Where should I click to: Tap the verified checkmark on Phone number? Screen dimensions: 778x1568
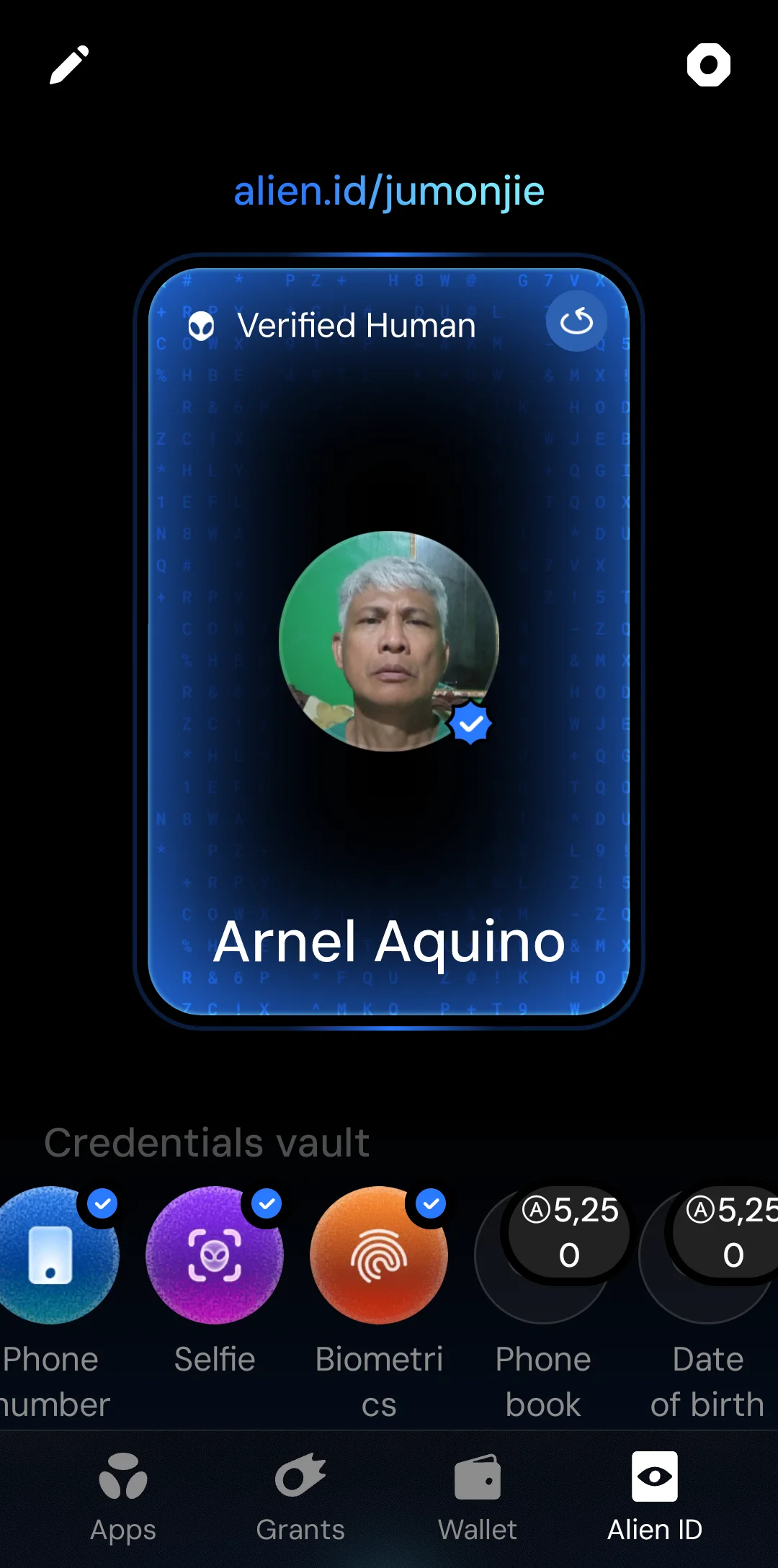click(x=102, y=1203)
